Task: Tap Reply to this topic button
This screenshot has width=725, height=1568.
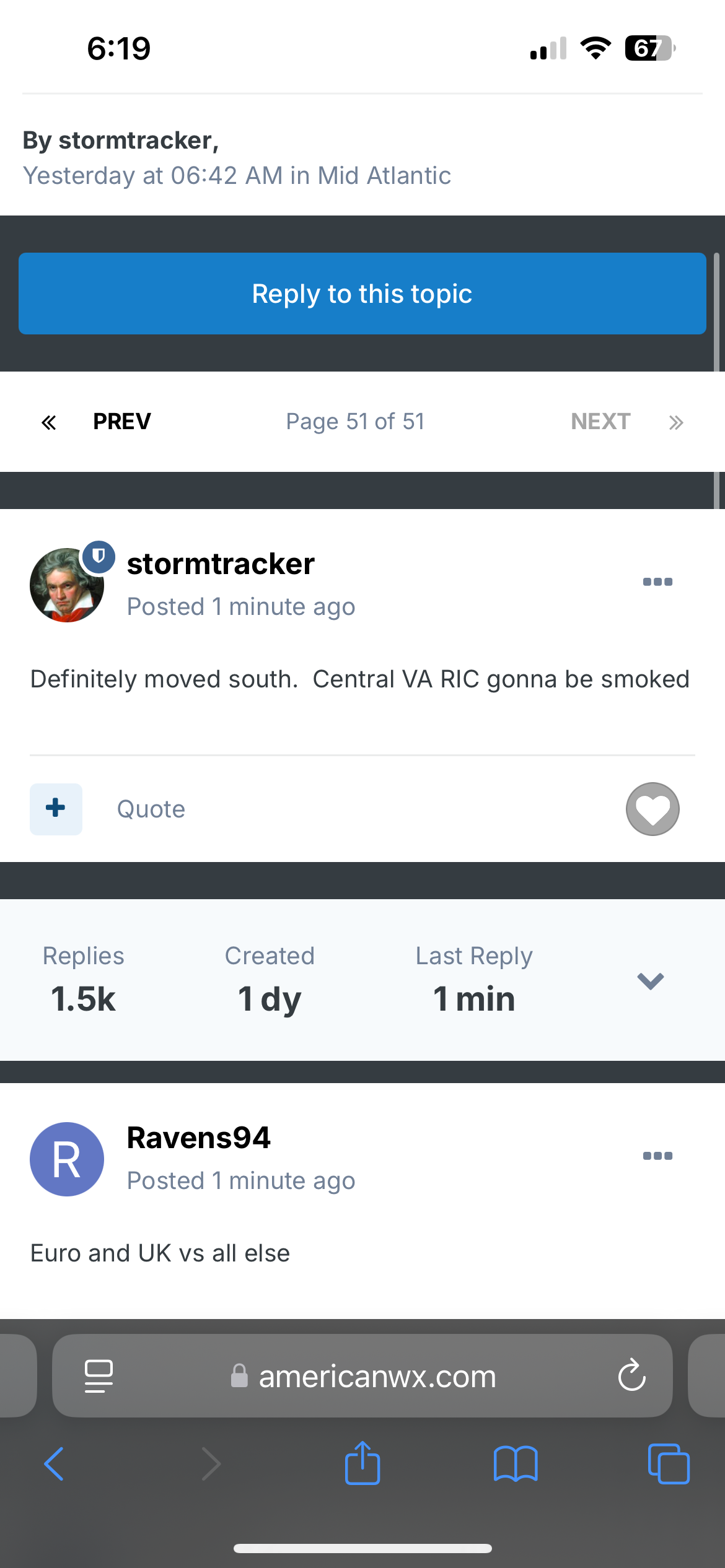Action: [362, 294]
